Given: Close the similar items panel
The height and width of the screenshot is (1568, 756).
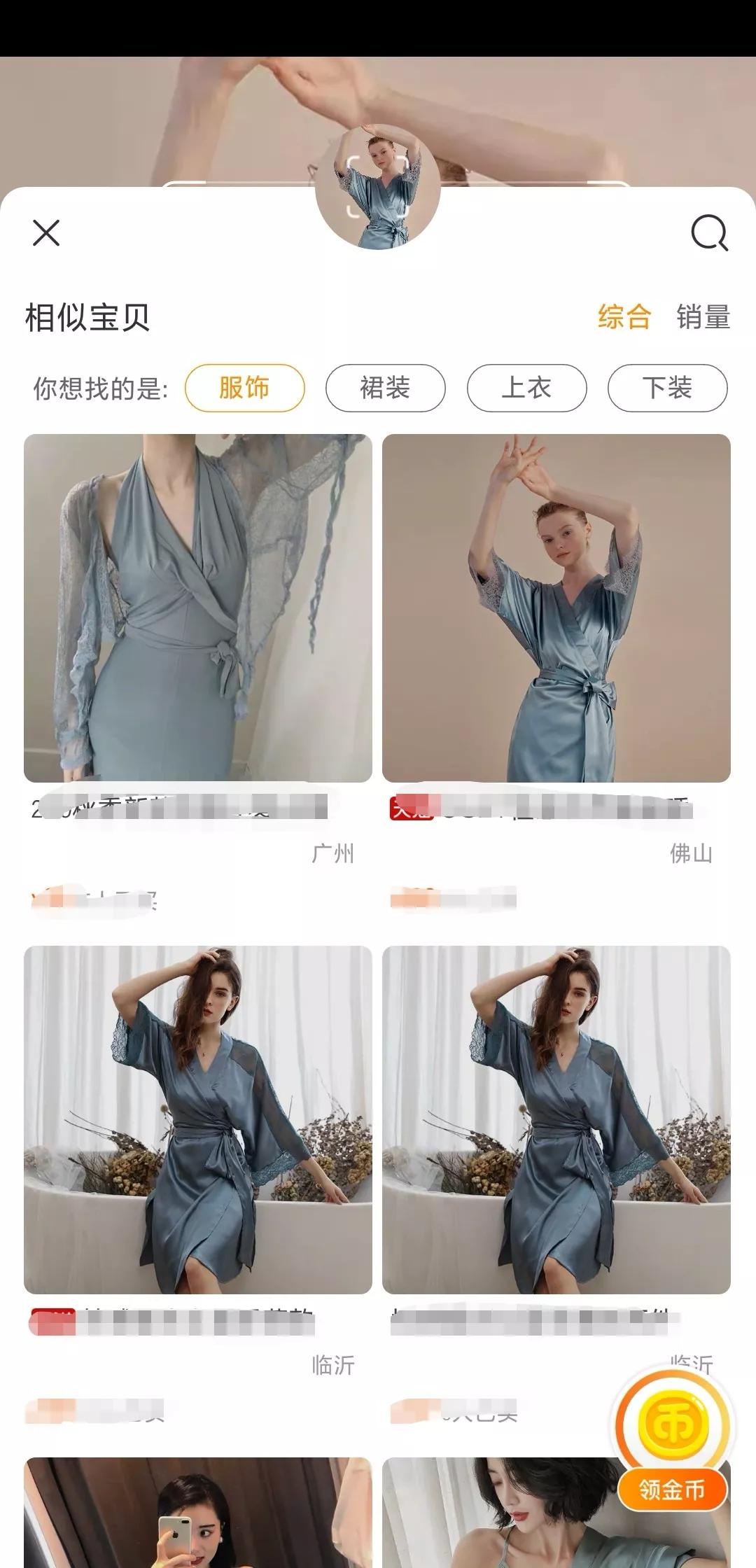Looking at the screenshot, I should 46,232.
